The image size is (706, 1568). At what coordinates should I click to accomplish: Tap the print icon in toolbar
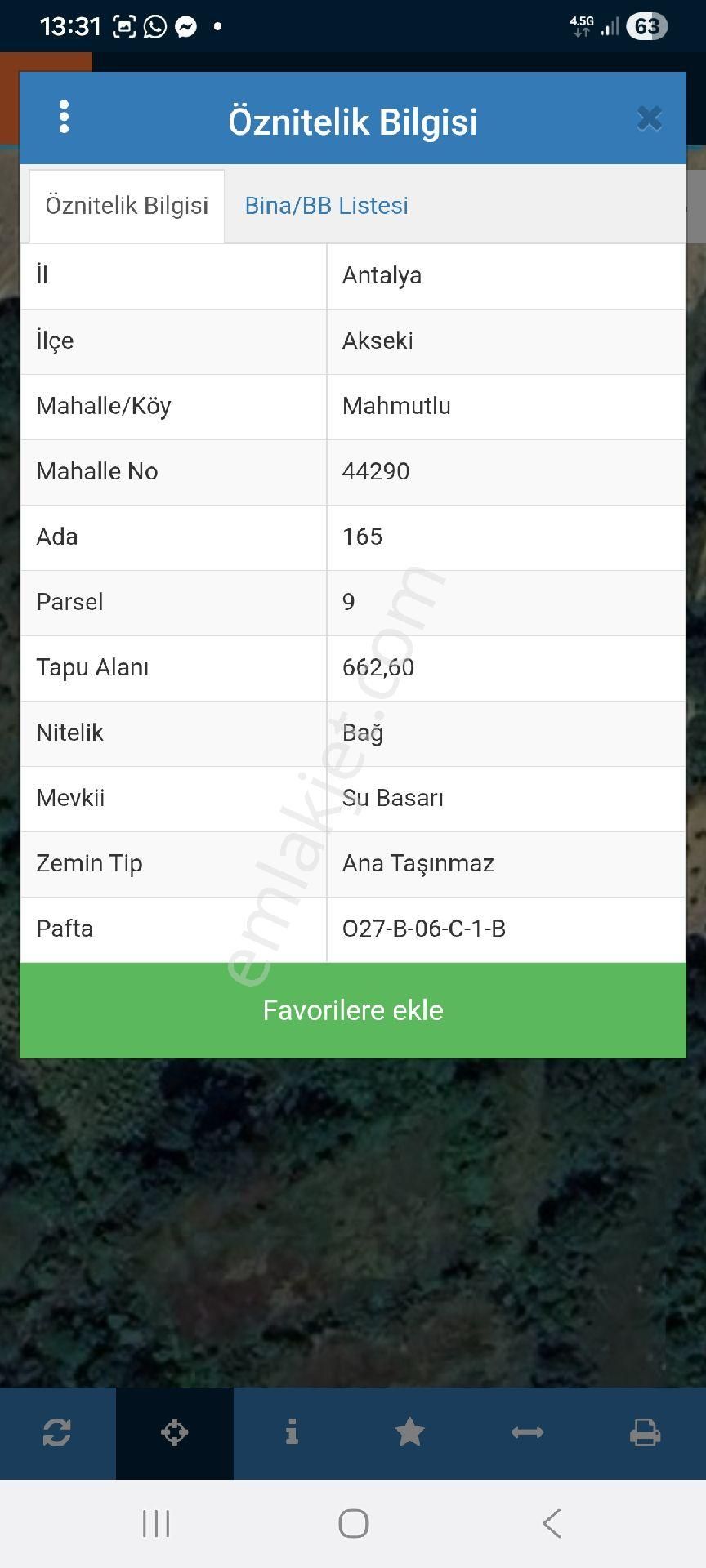click(x=645, y=1432)
